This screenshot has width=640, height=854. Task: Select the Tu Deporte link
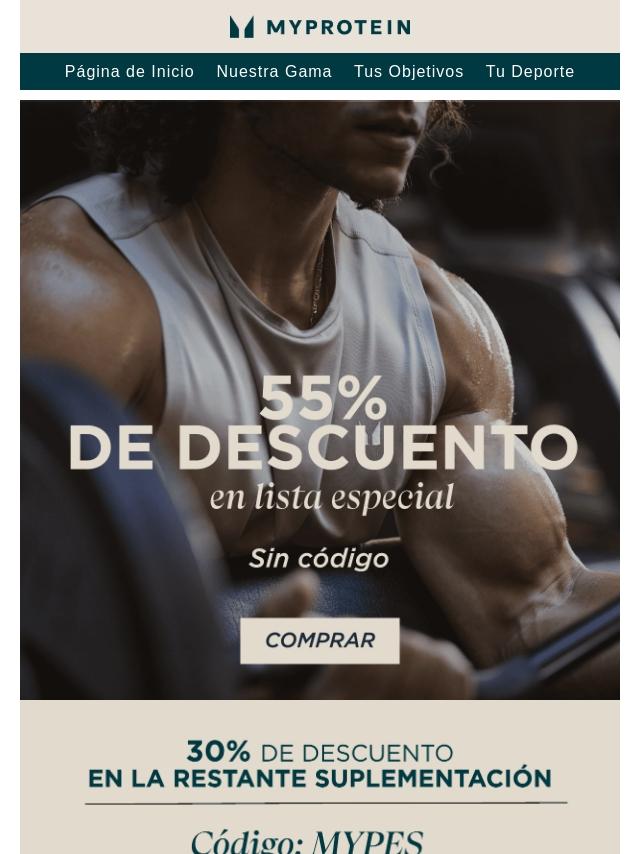pyautogui.click(x=530, y=72)
